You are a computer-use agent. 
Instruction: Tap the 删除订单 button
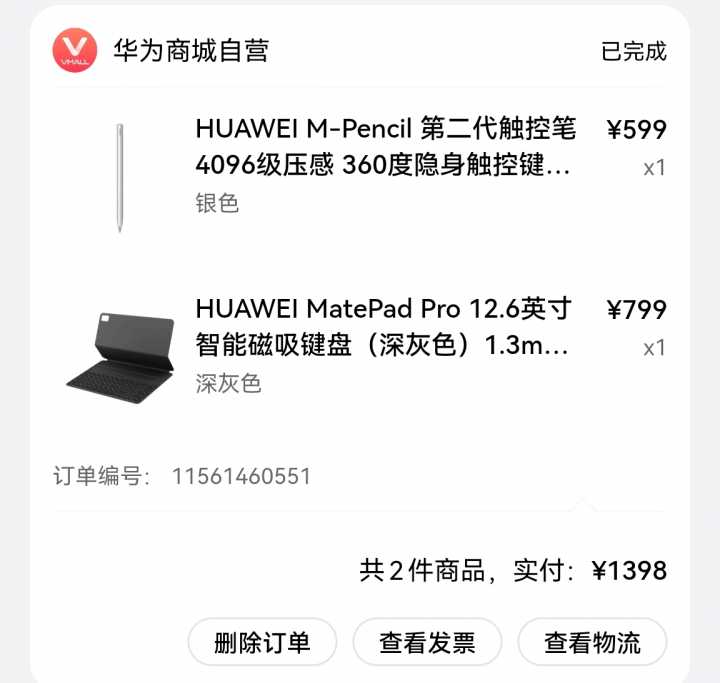262,642
